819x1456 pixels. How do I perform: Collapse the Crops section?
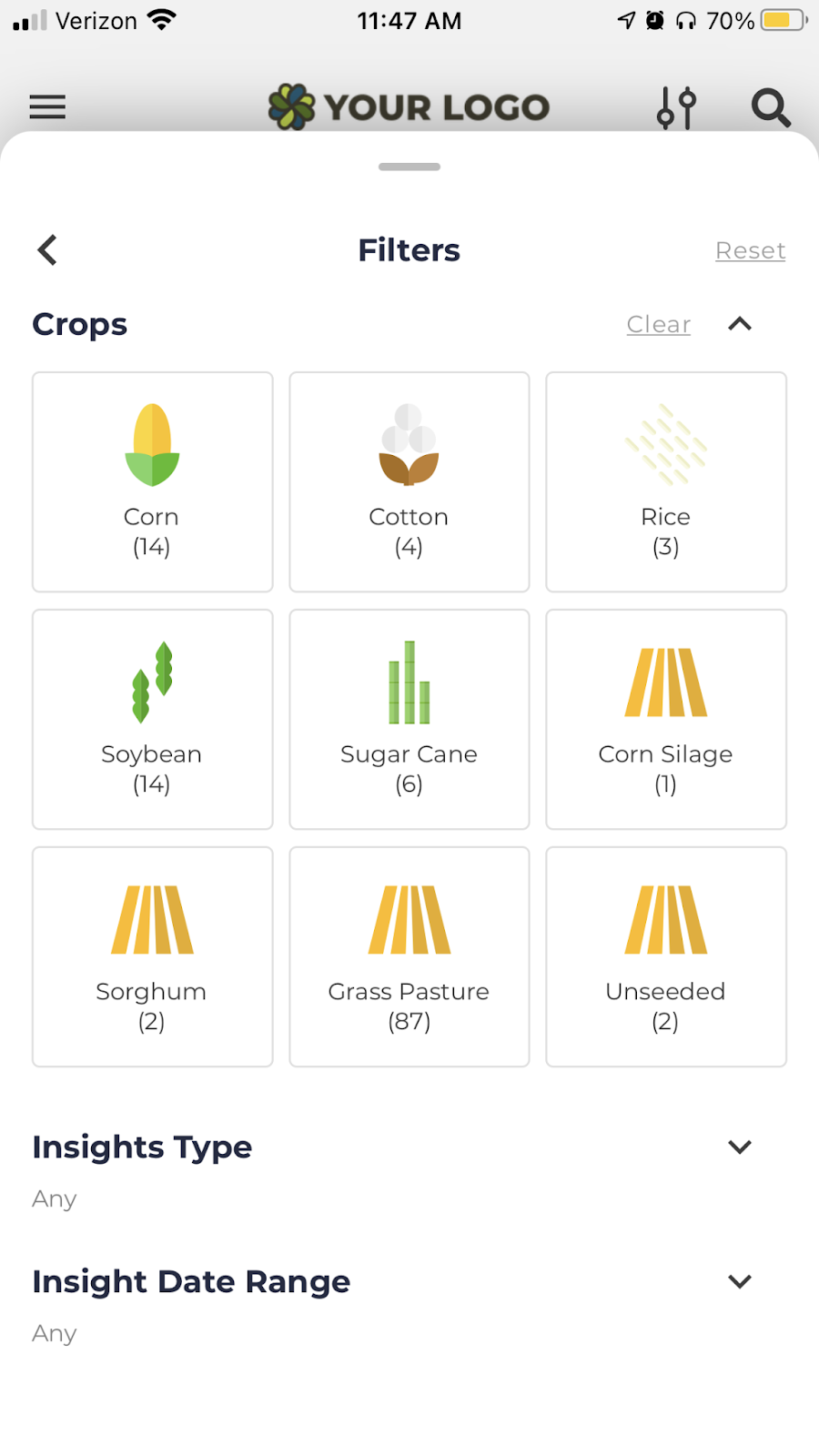coord(740,324)
